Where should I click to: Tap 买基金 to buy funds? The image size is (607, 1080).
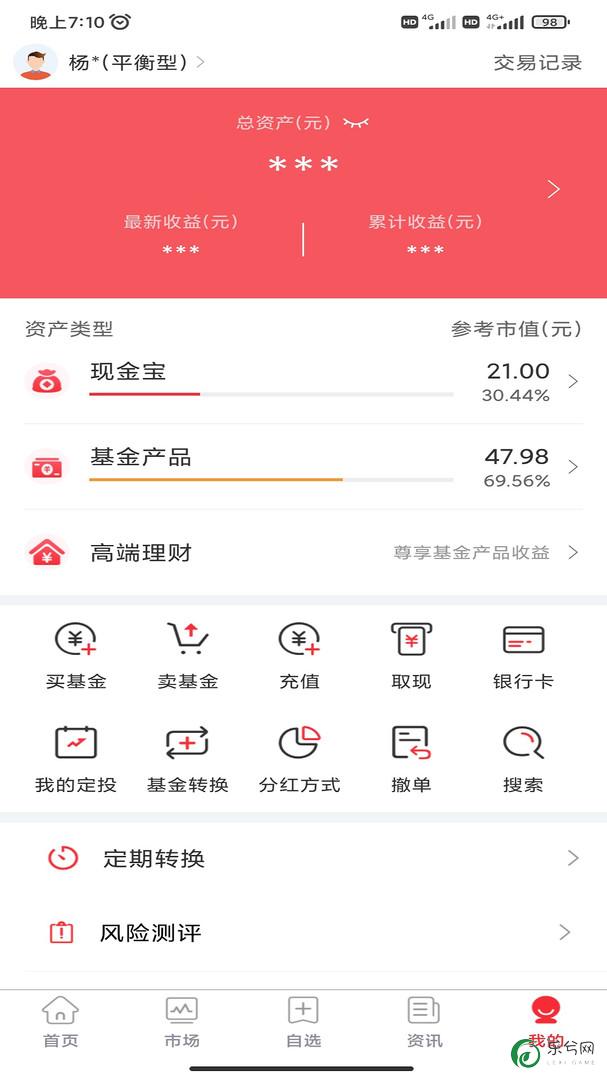tap(76, 656)
